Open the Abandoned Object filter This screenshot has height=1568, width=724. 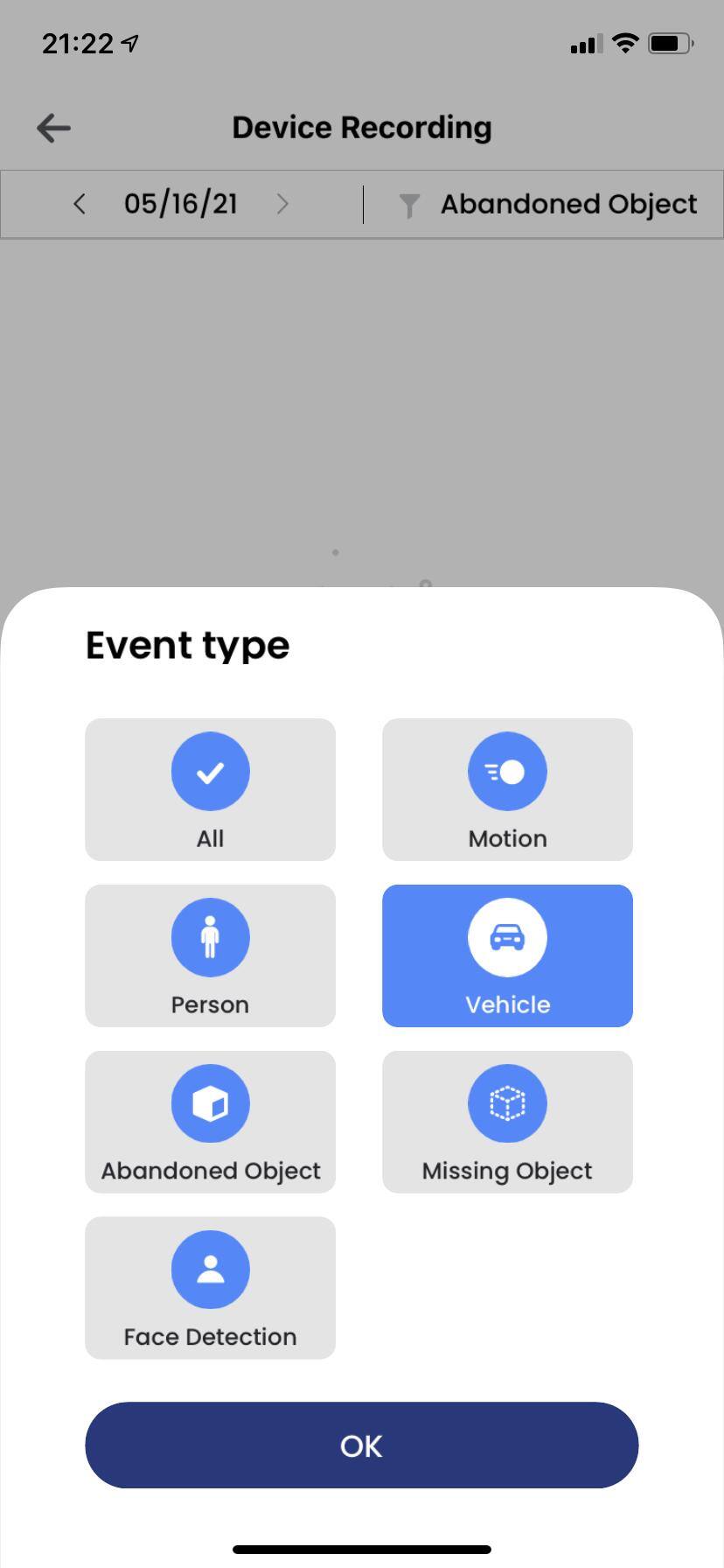548,204
